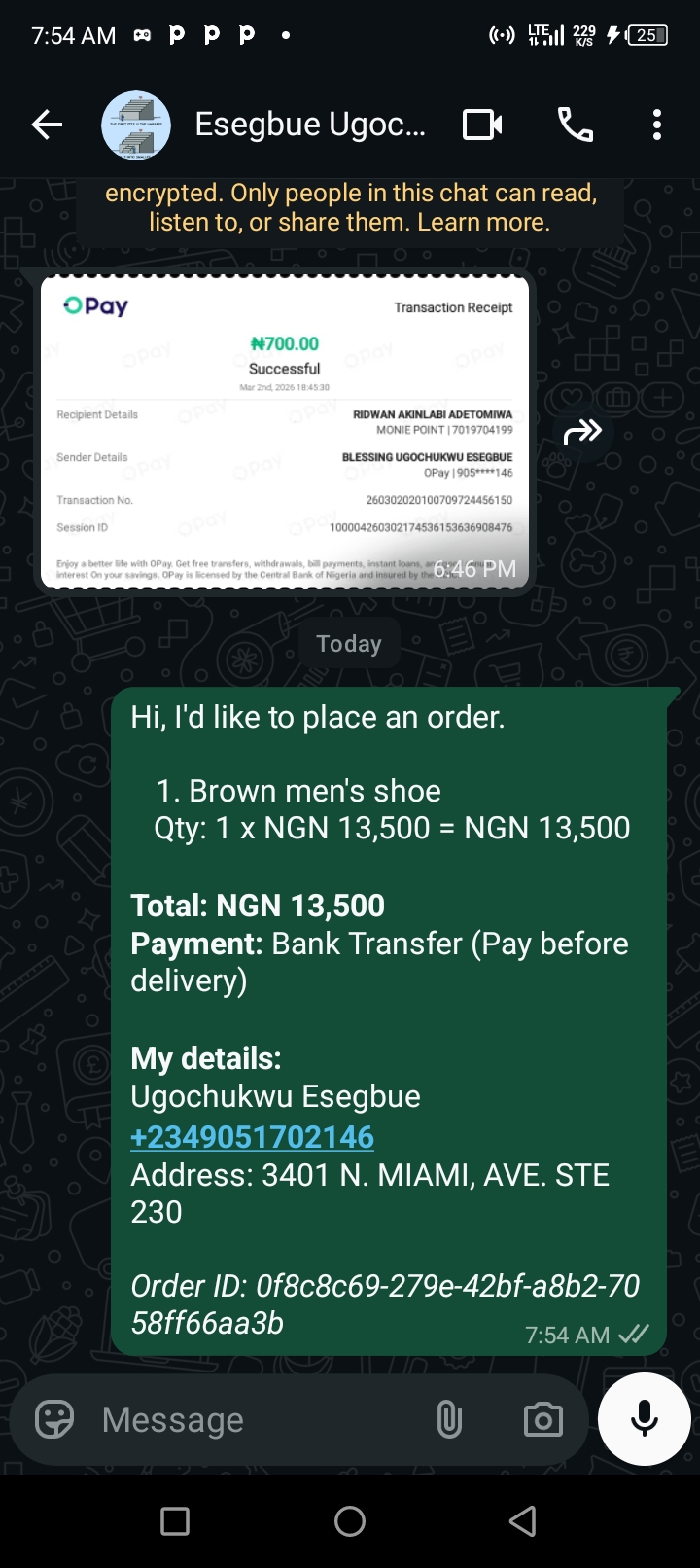Call the number +2349051702146
This screenshot has height=1568, width=700.
click(x=251, y=1136)
